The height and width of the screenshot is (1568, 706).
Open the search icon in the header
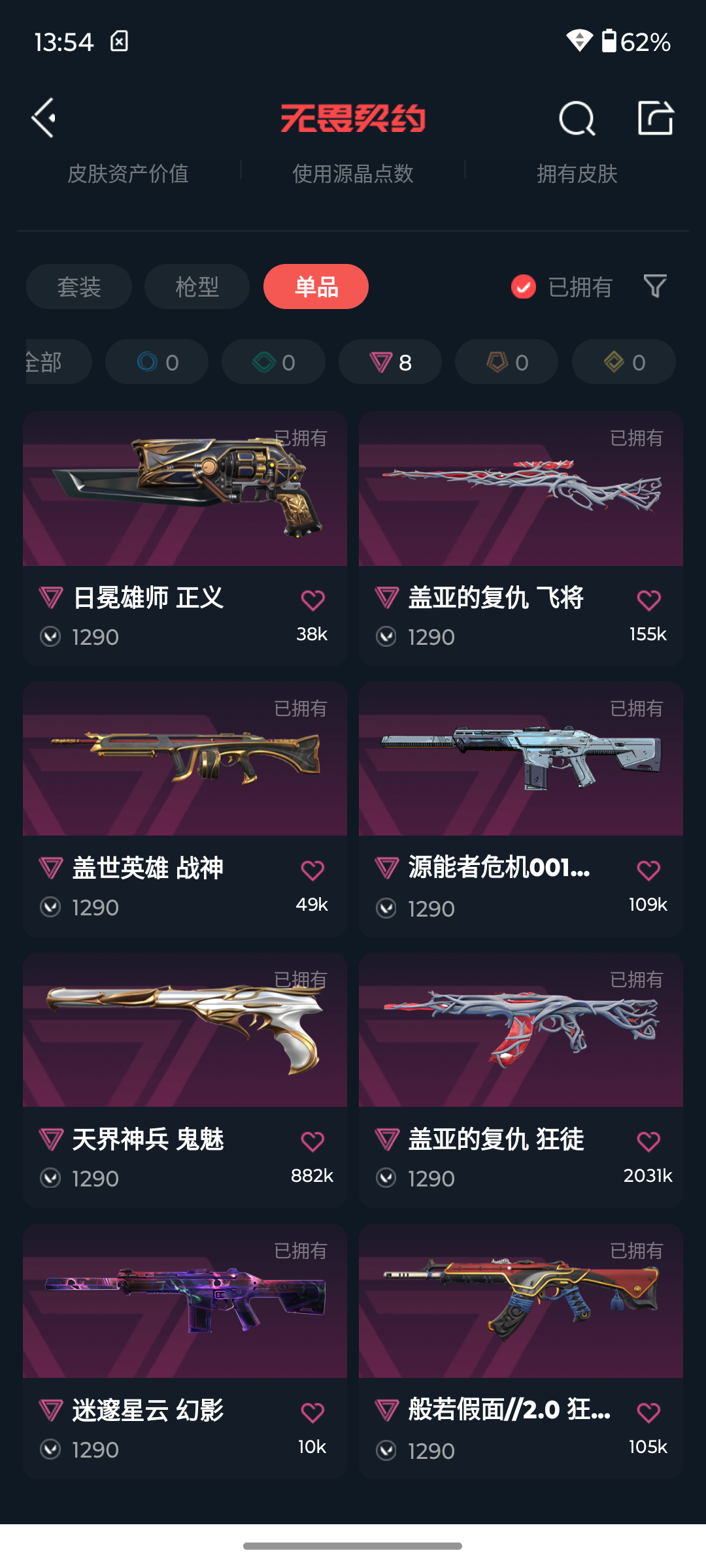[x=577, y=118]
